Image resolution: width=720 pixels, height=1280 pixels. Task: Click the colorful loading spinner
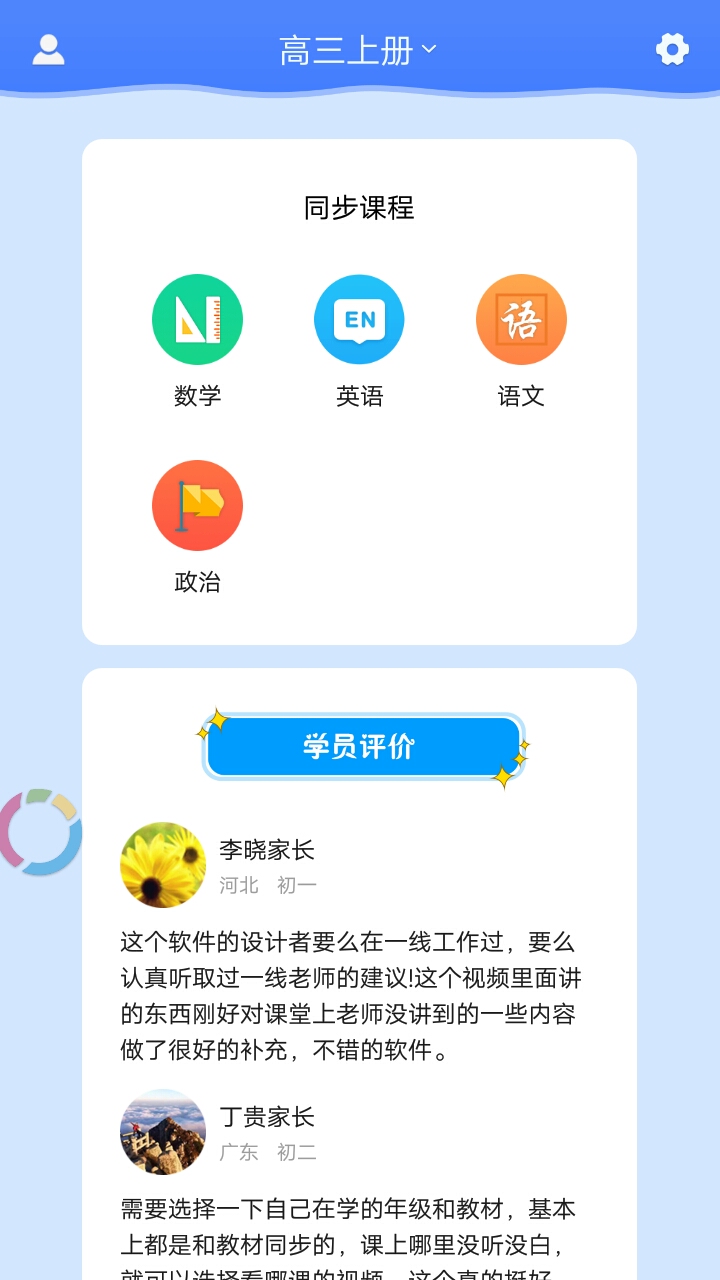[x=38, y=832]
